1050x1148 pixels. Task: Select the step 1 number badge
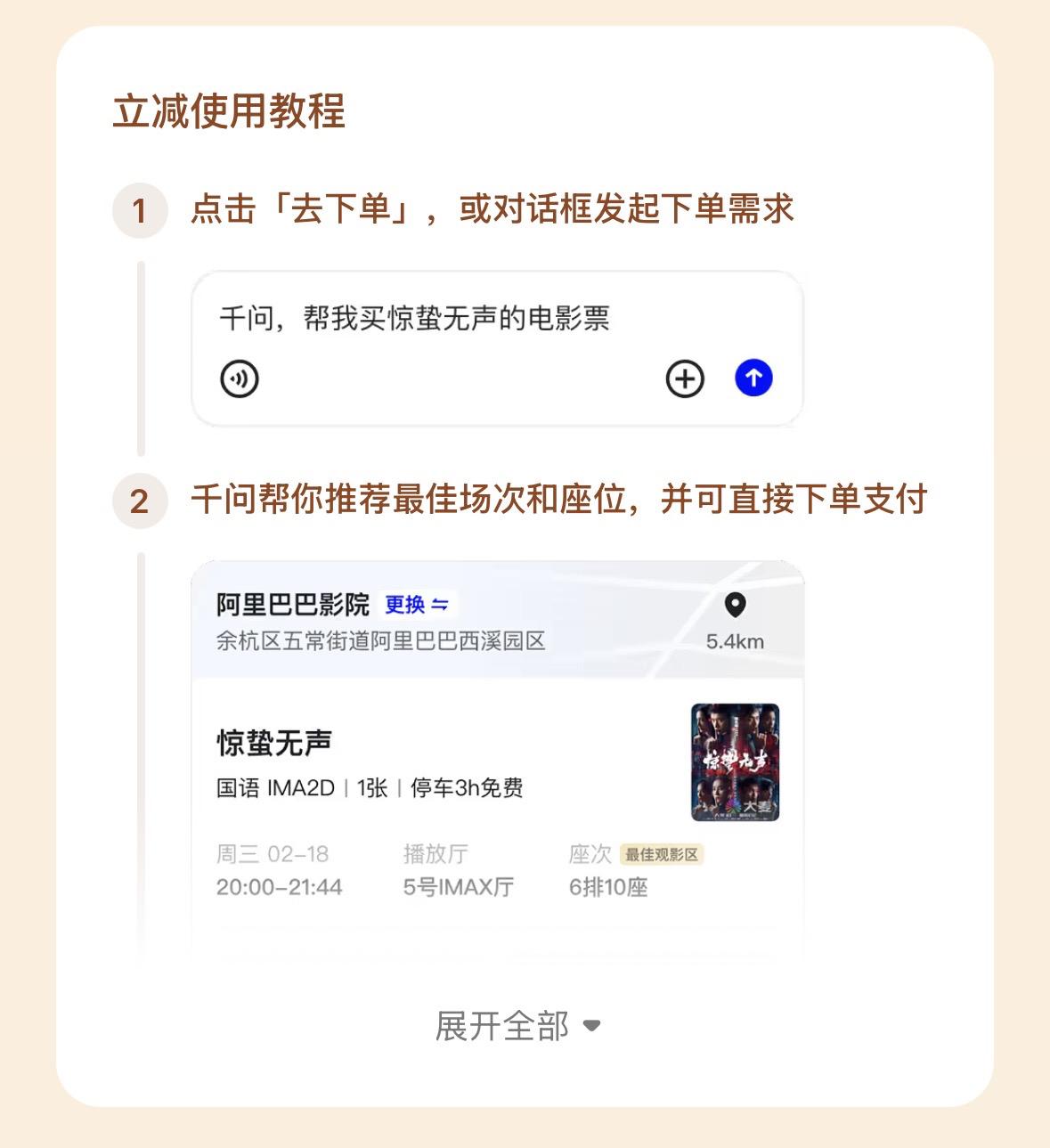pyautogui.click(x=140, y=210)
